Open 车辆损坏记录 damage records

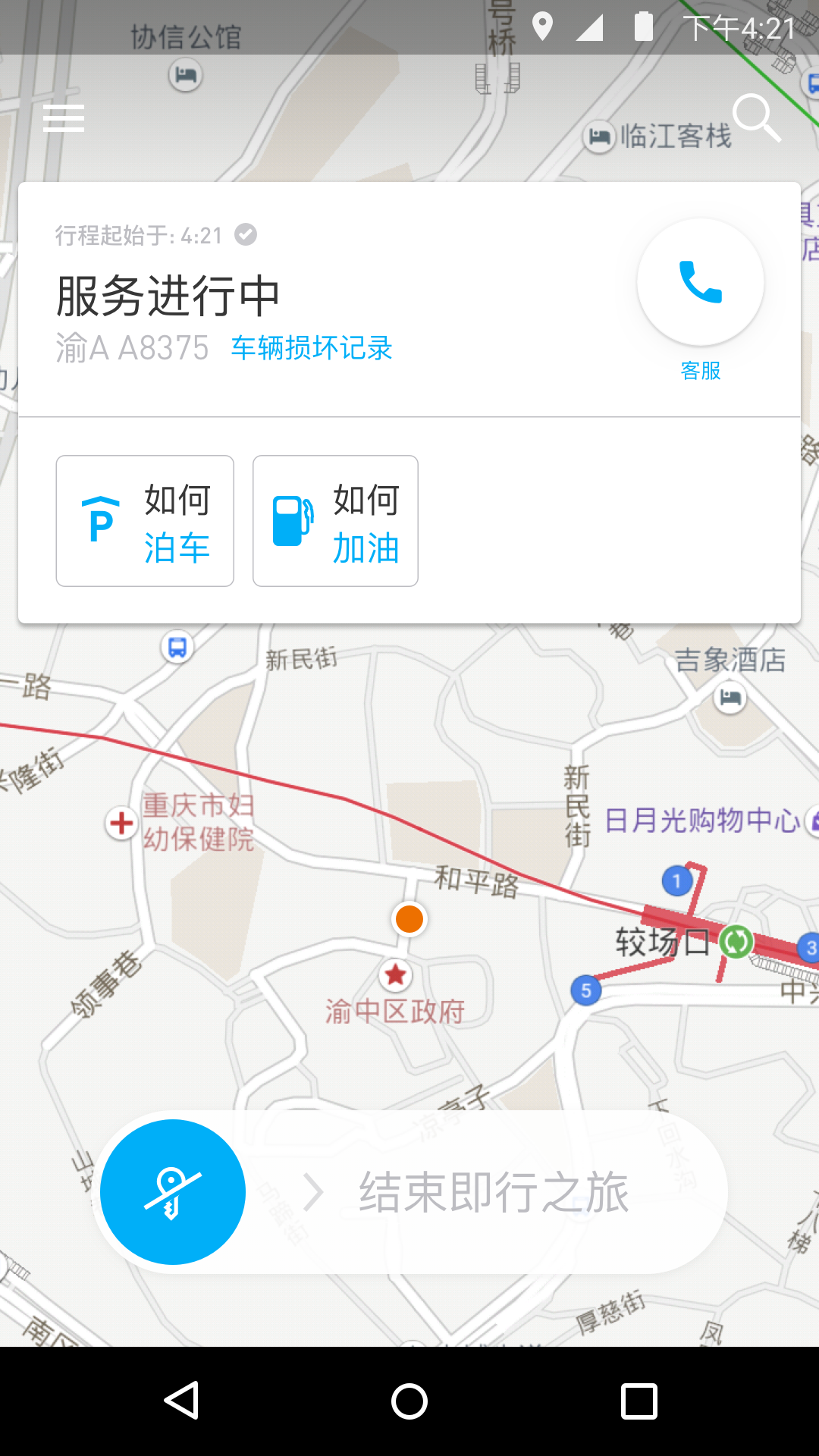coord(310,348)
